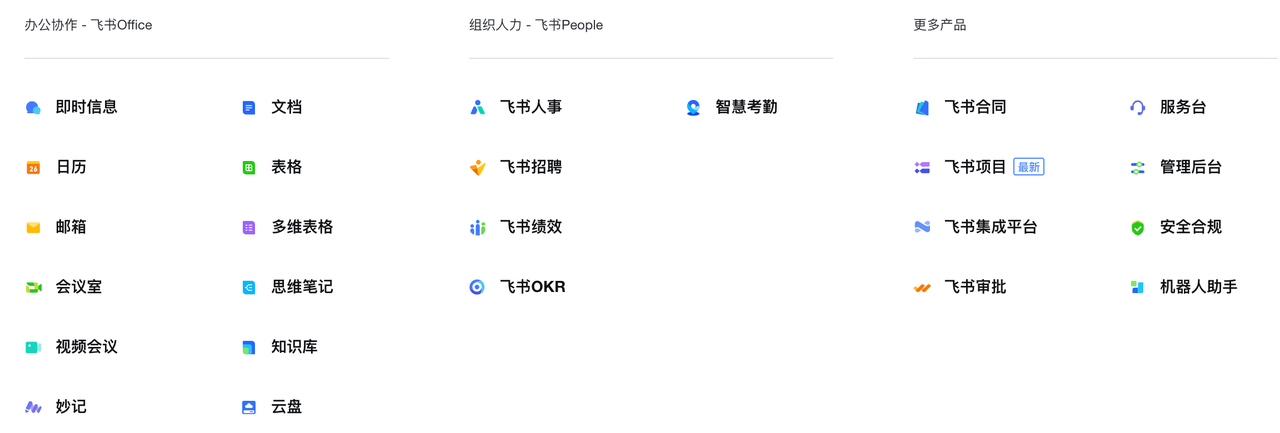View 视频会议 product
The height and width of the screenshot is (433, 1280).
[86, 347]
